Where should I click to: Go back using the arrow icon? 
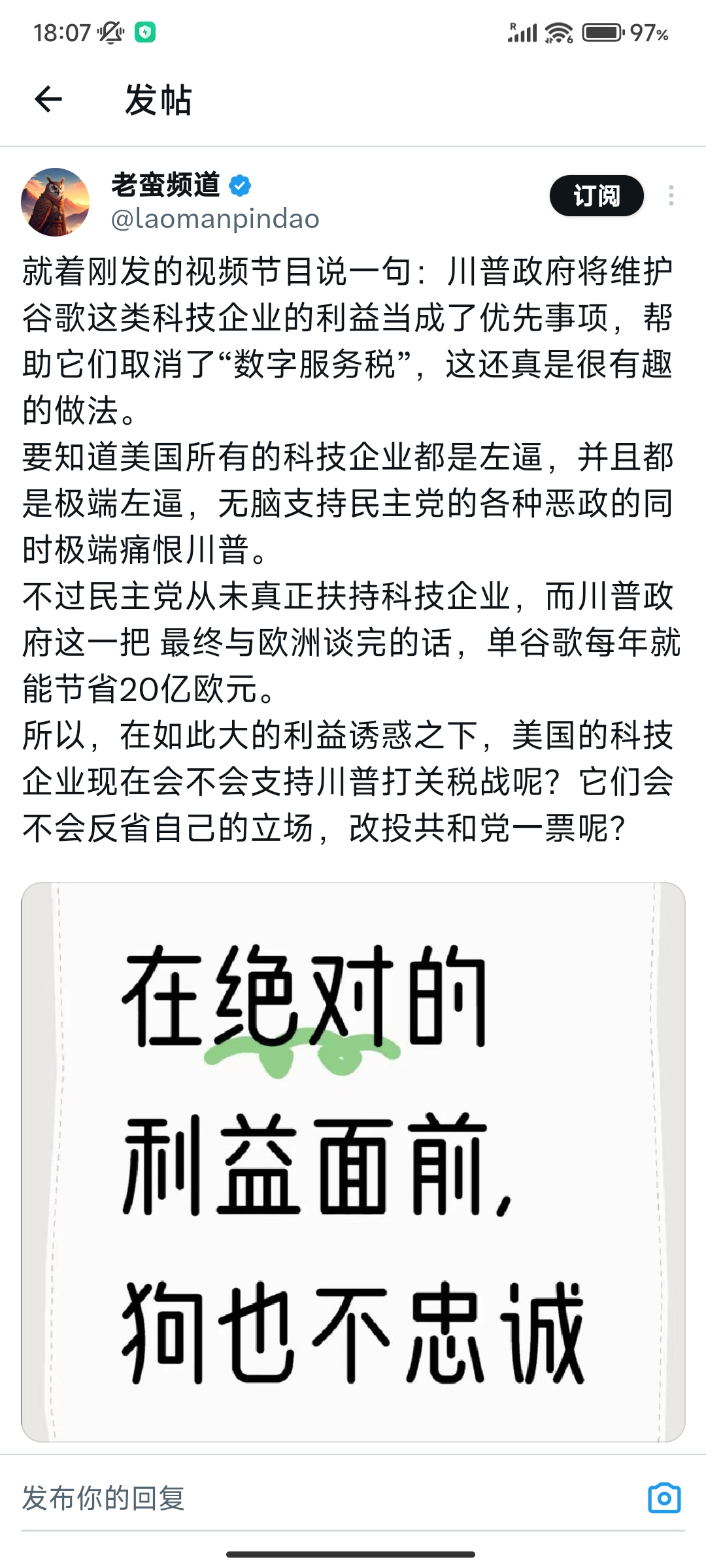[48, 99]
